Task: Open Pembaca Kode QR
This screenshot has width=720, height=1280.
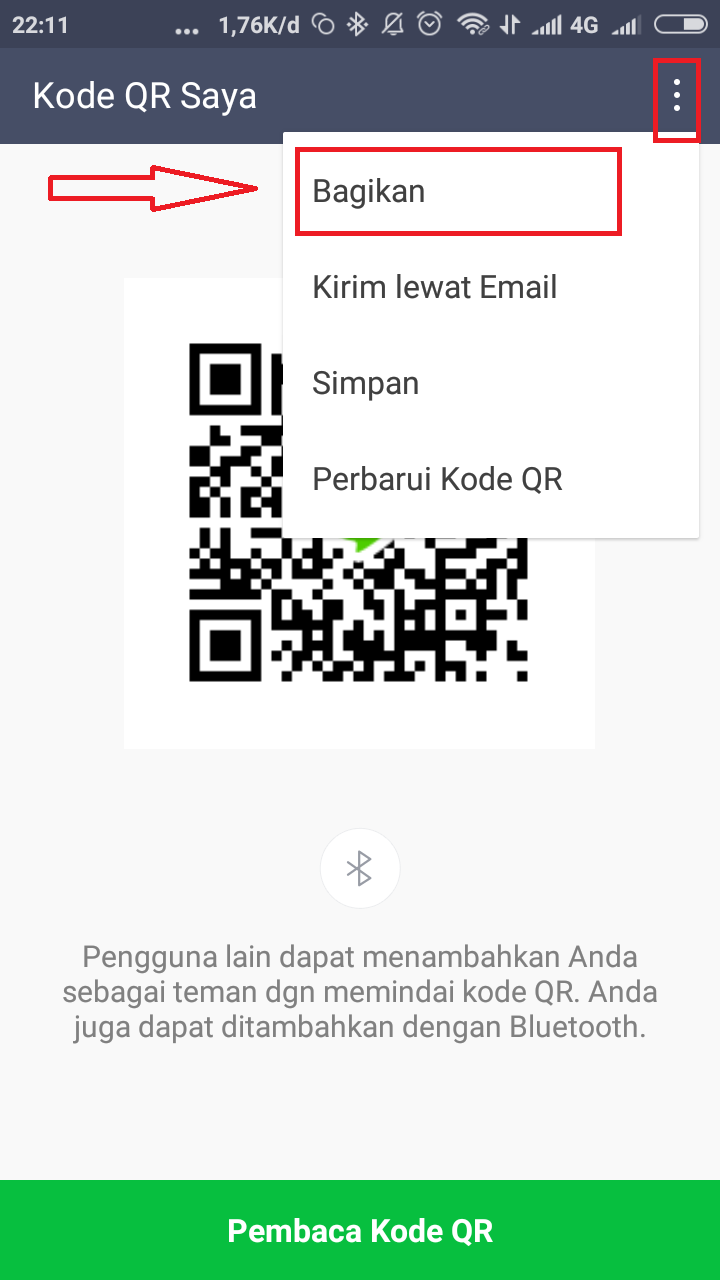Action: pyautogui.click(x=360, y=1230)
